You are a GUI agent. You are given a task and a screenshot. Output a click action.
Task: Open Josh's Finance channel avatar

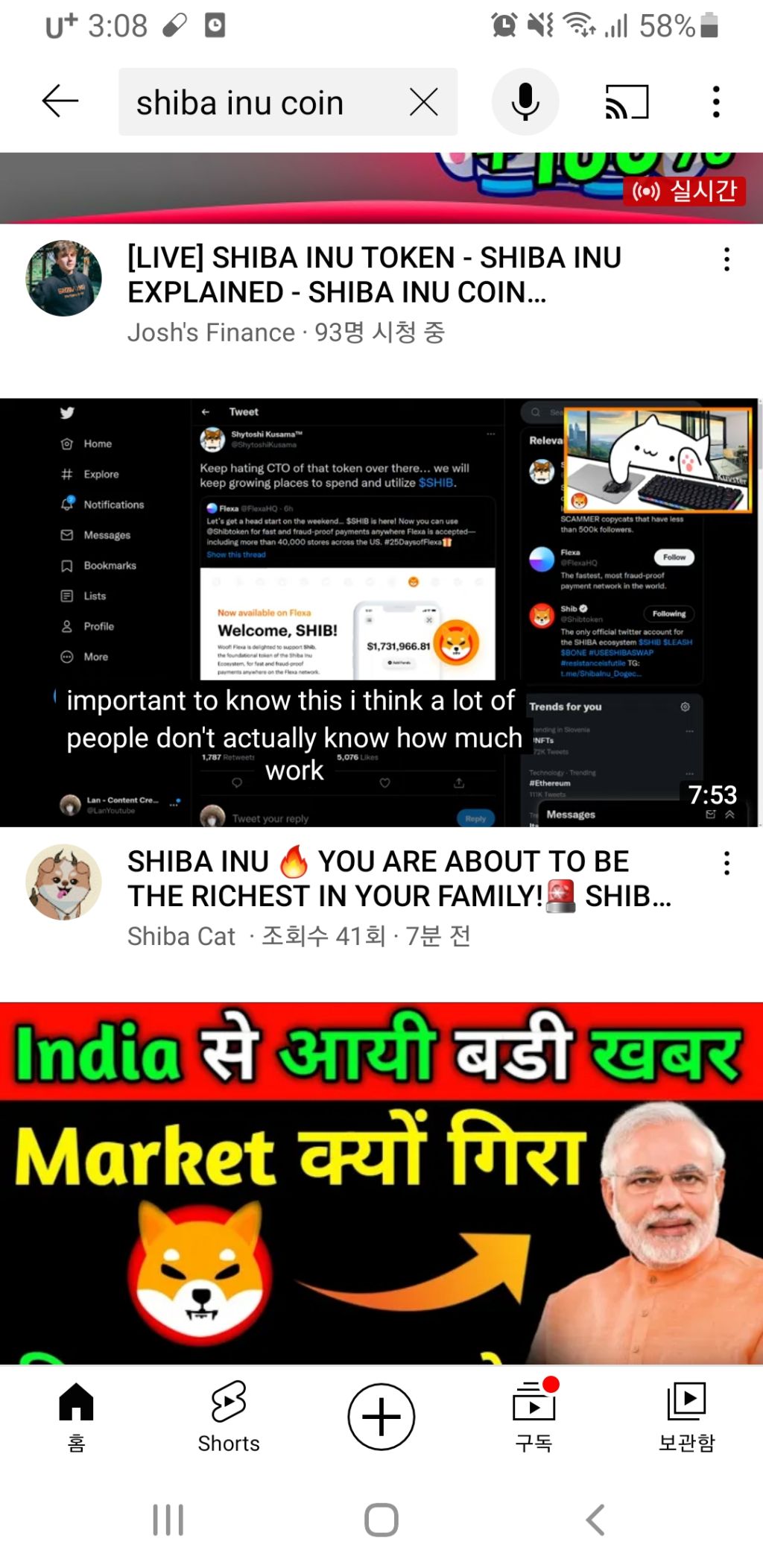click(x=63, y=278)
